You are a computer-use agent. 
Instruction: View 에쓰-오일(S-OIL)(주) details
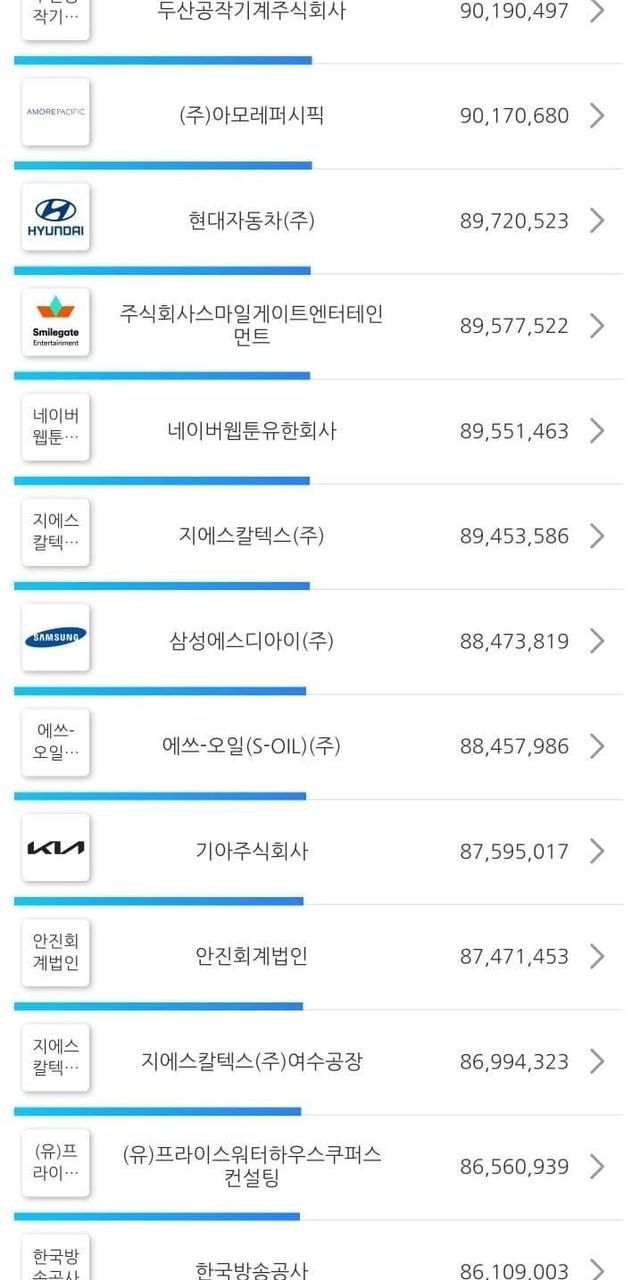tap(318, 746)
